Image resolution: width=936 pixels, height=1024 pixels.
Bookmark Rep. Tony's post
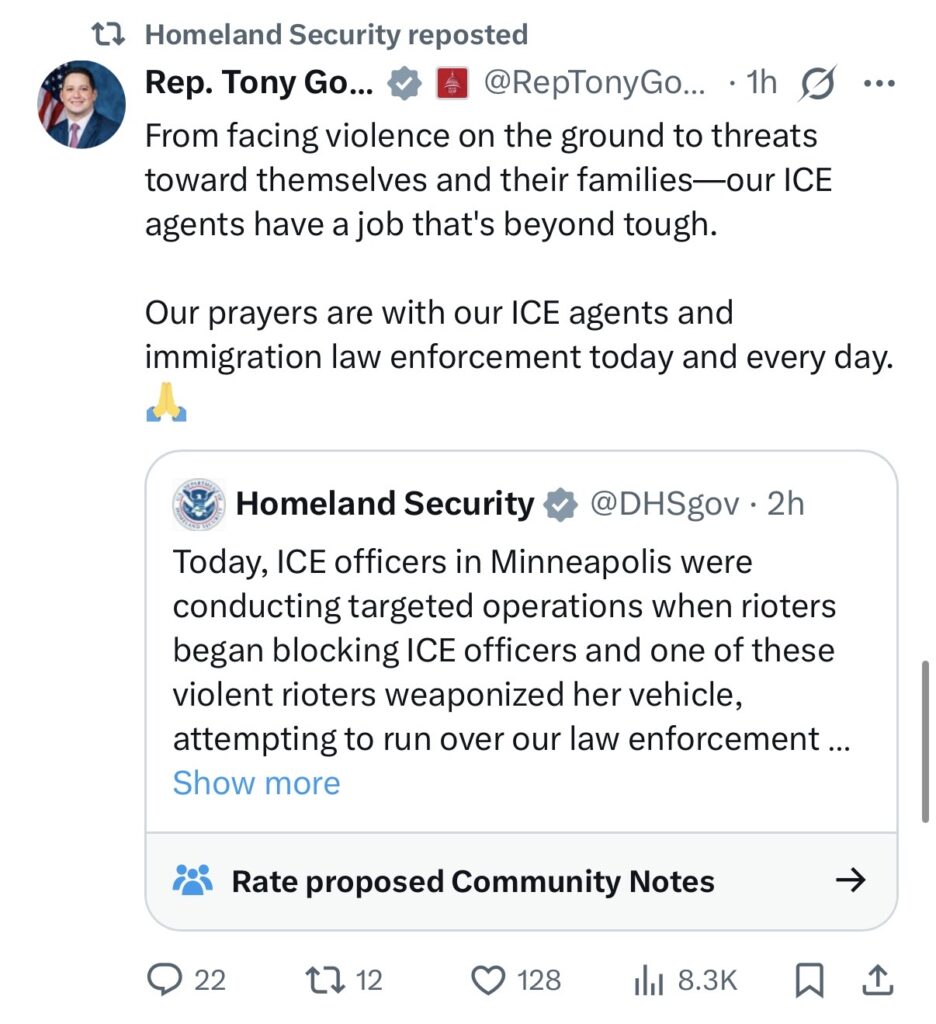coord(808,981)
